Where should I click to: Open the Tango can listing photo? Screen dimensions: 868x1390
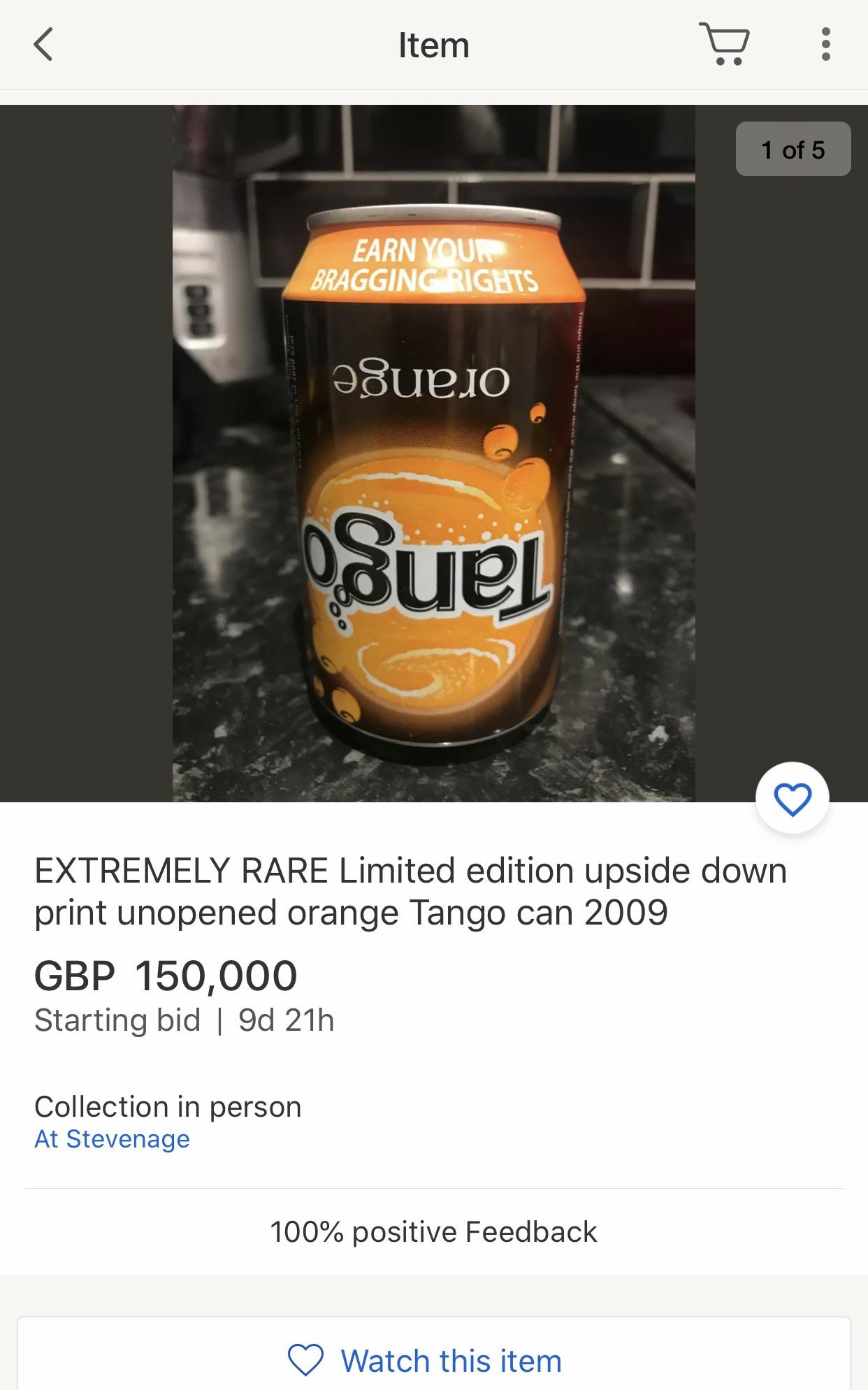click(x=433, y=453)
